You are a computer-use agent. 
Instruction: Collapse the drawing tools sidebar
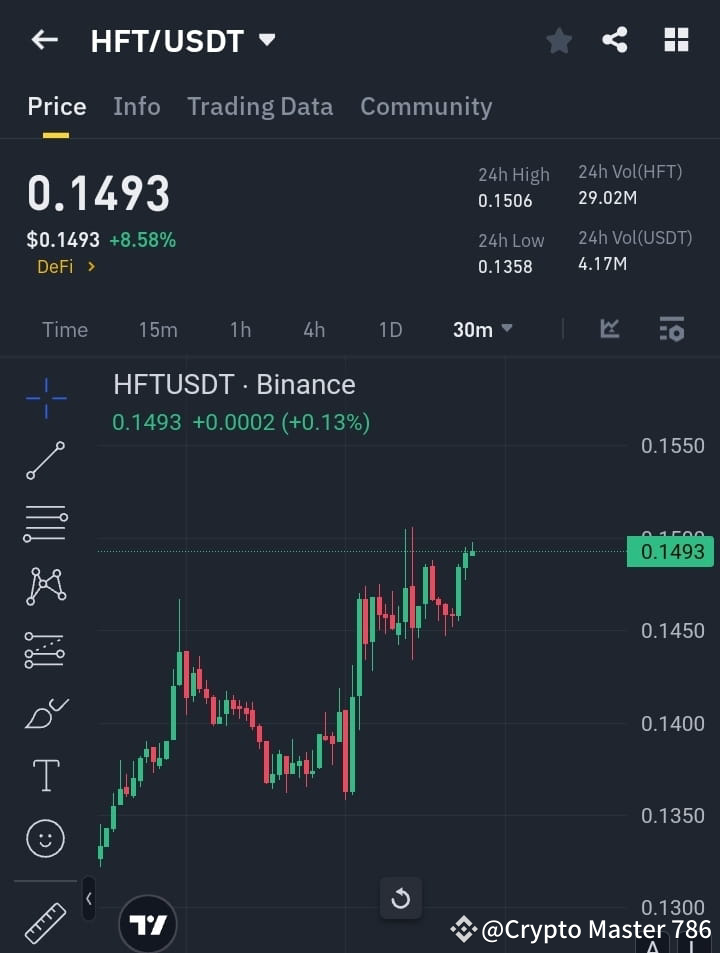(x=88, y=899)
